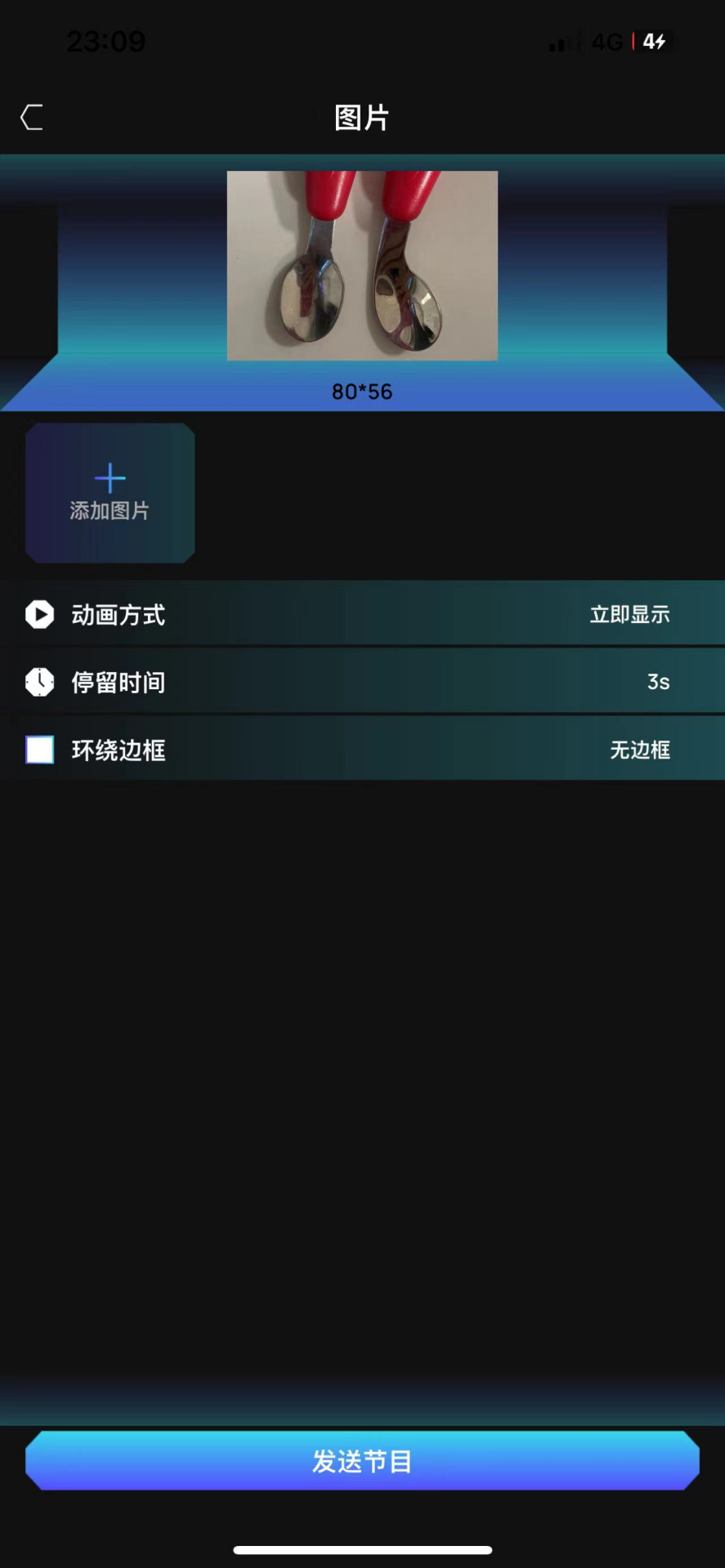Tap the 80*56 resolution label

point(362,391)
